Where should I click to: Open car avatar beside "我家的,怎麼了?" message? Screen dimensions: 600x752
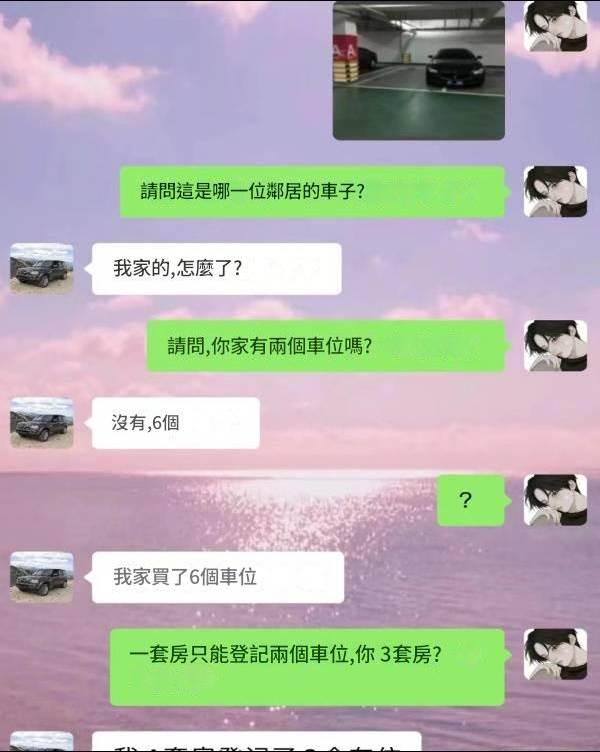(41, 268)
